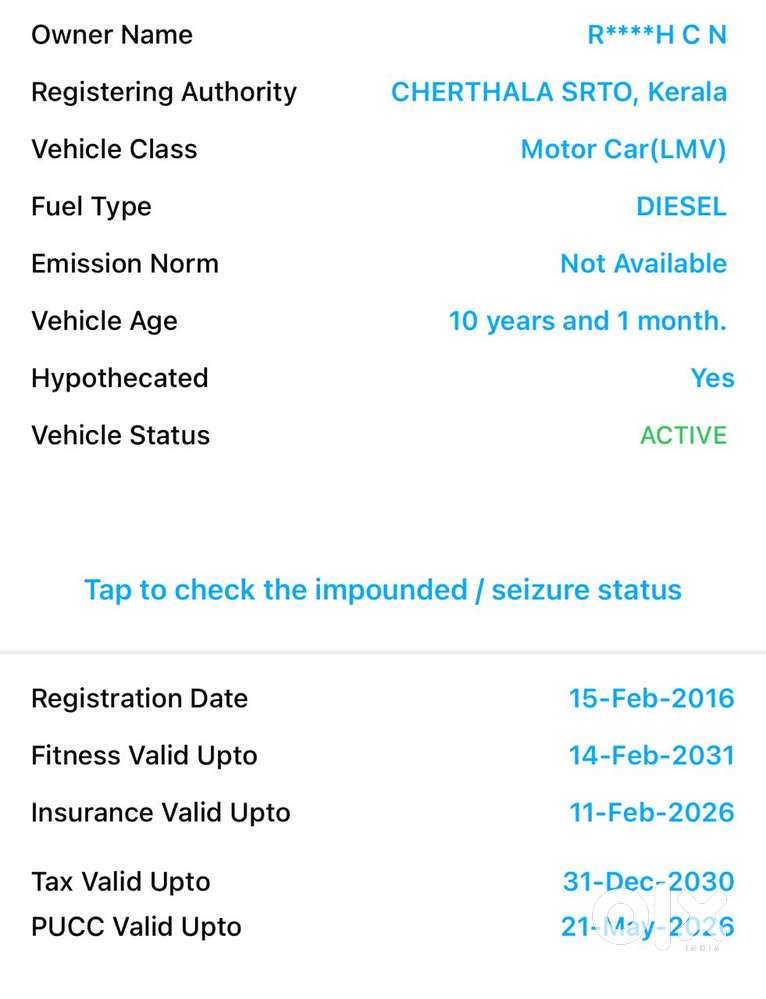Open CHERTHALA SRTO, Kerala authority details
The width and height of the screenshot is (766, 999).
(560, 92)
